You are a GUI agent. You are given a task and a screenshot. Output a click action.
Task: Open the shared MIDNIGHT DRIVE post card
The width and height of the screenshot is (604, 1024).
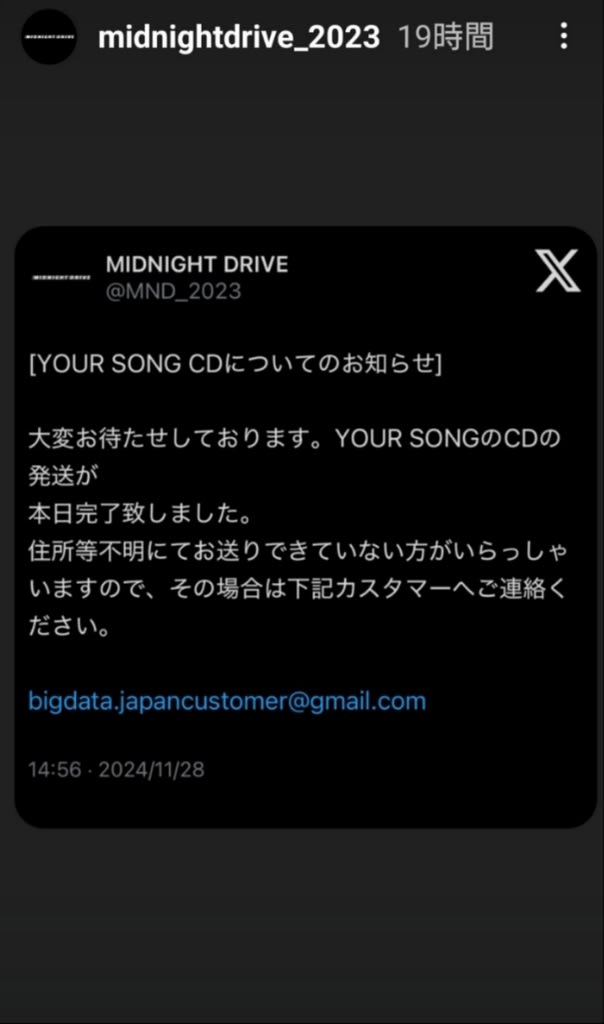[x=306, y=527]
